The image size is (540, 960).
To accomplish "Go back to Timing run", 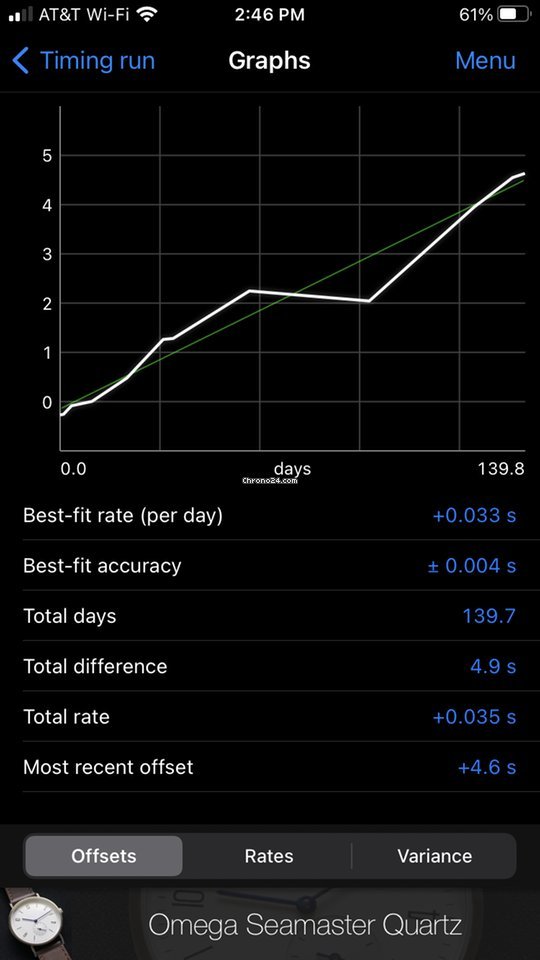I will point(83,61).
